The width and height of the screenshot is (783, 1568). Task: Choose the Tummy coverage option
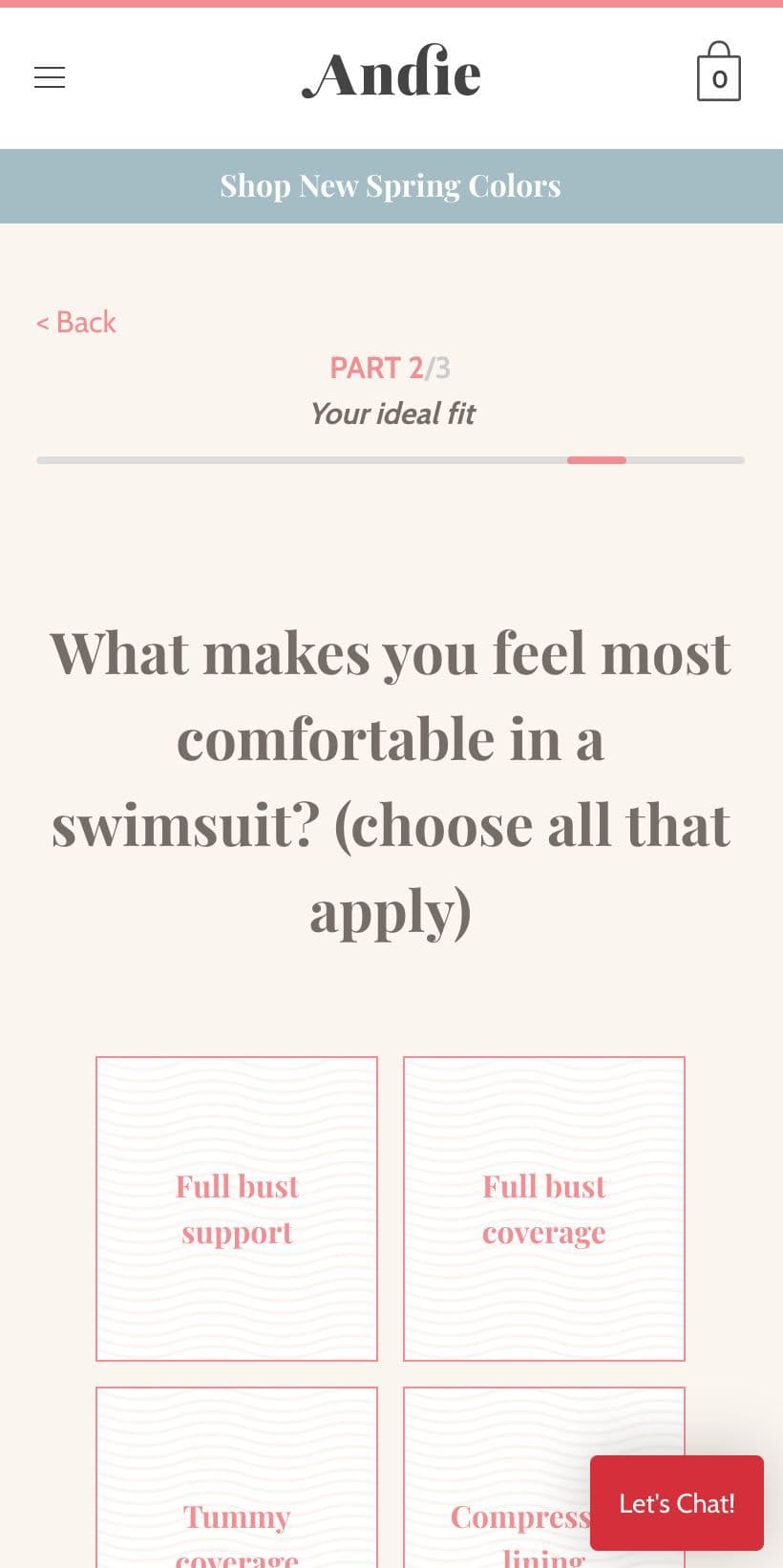[237, 1478]
